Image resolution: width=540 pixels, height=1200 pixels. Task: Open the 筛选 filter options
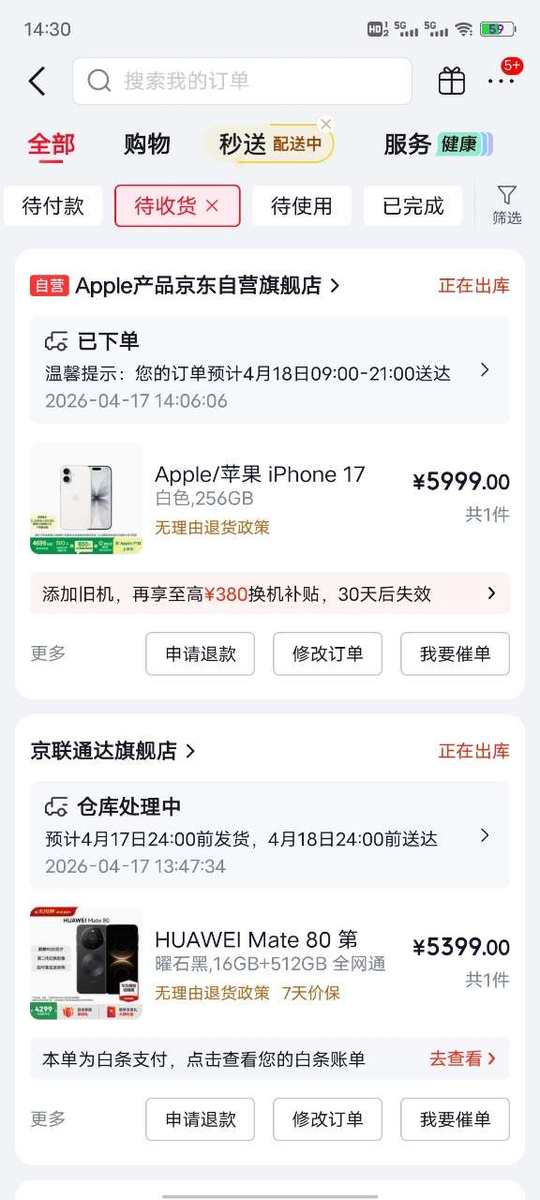[507, 205]
